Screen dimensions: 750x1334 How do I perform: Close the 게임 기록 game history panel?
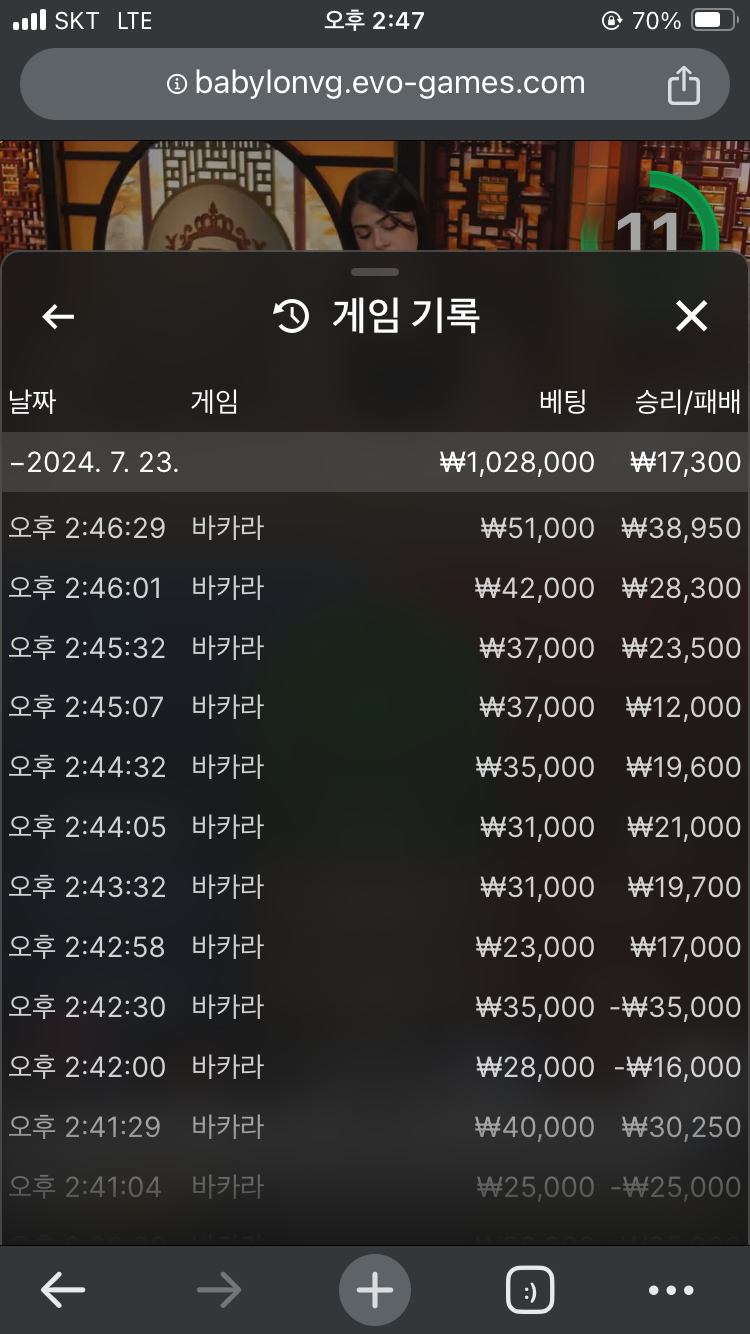(691, 317)
